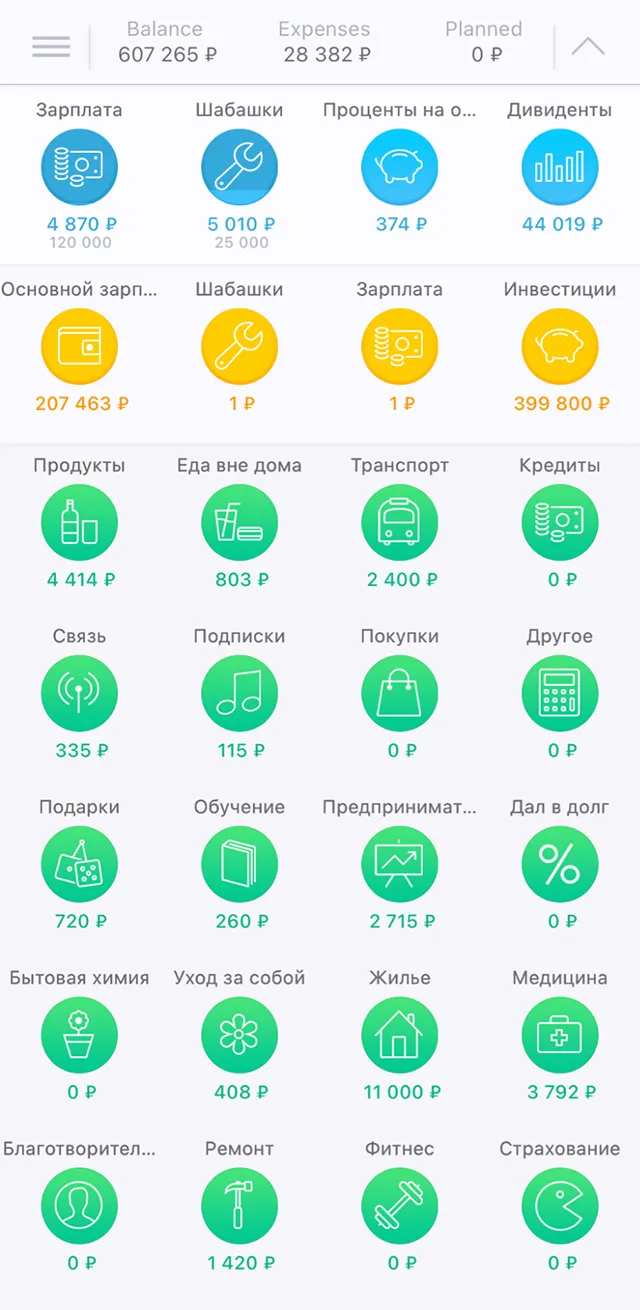Open the Инвестиции account
The width and height of the screenshot is (640, 1310).
(560, 347)
